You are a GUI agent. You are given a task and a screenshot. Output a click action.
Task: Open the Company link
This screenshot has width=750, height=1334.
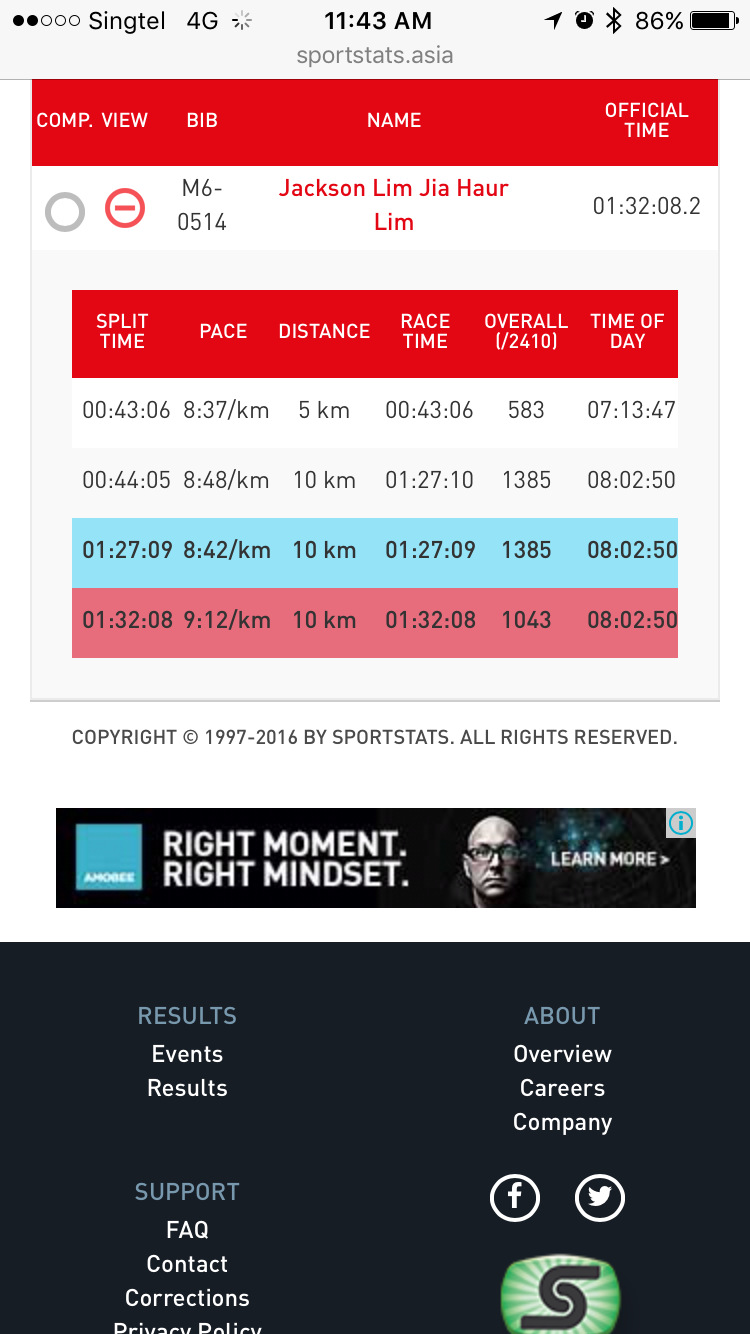click(x=562, y=1123)
